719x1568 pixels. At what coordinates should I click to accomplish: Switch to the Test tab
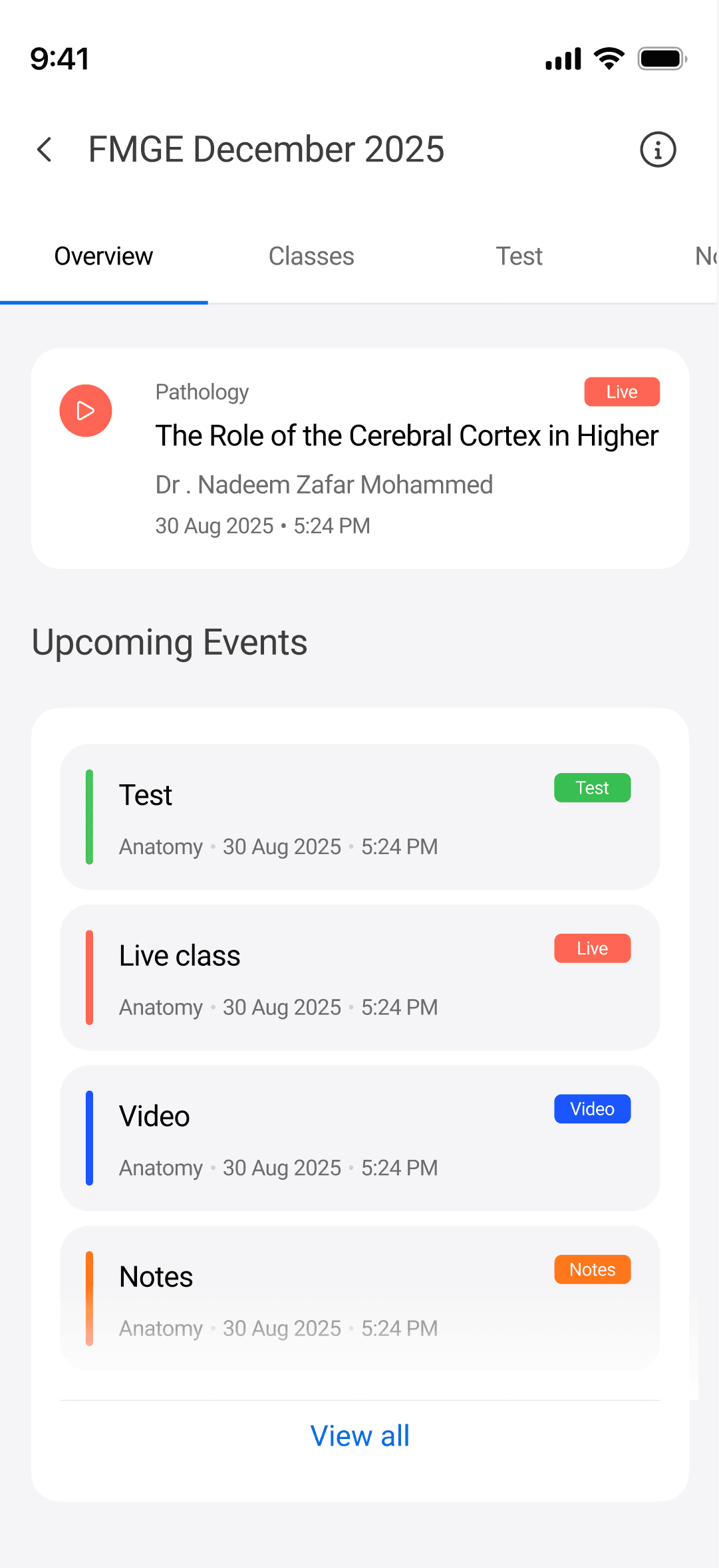tap(519, 257)
